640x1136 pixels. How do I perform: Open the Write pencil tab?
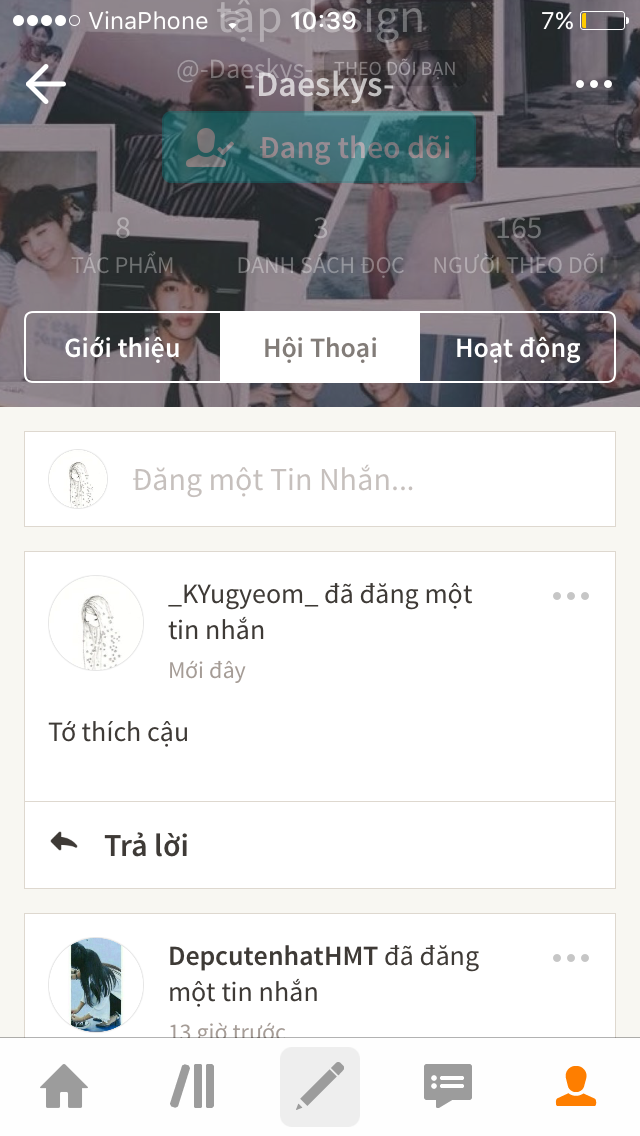320,1087
